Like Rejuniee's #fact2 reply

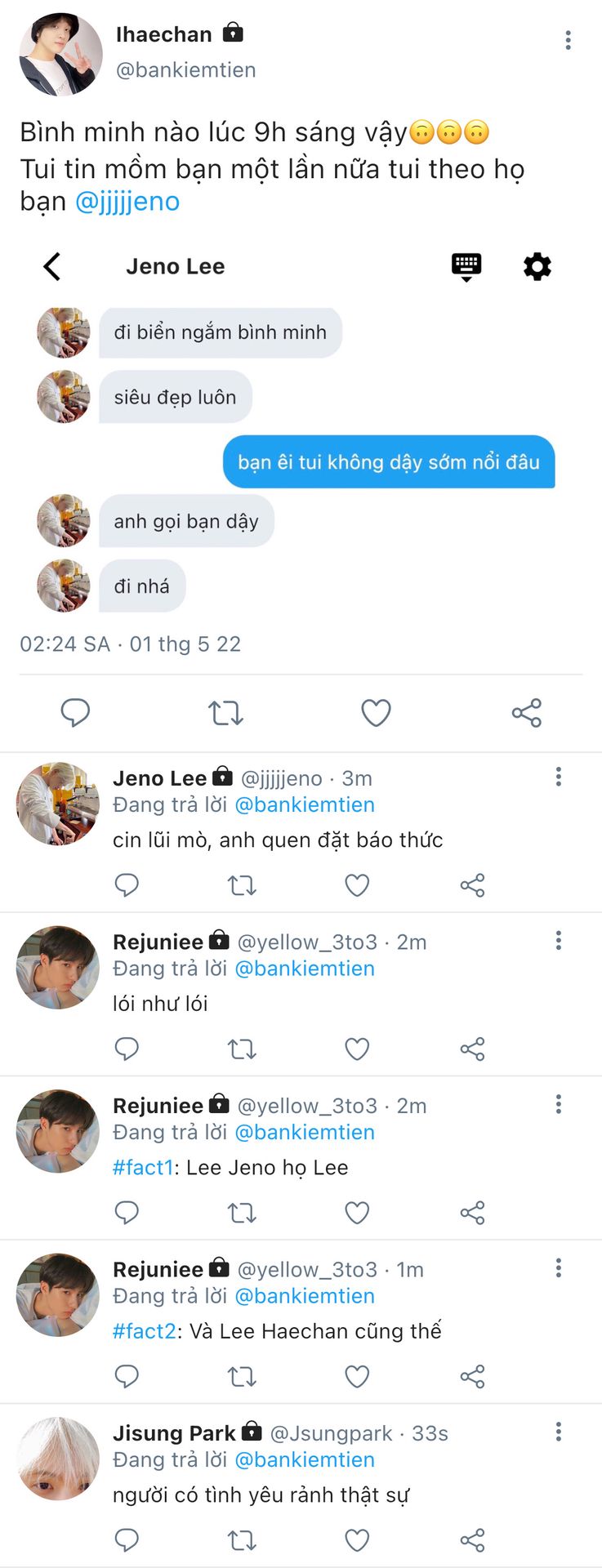click(357, 1377)
